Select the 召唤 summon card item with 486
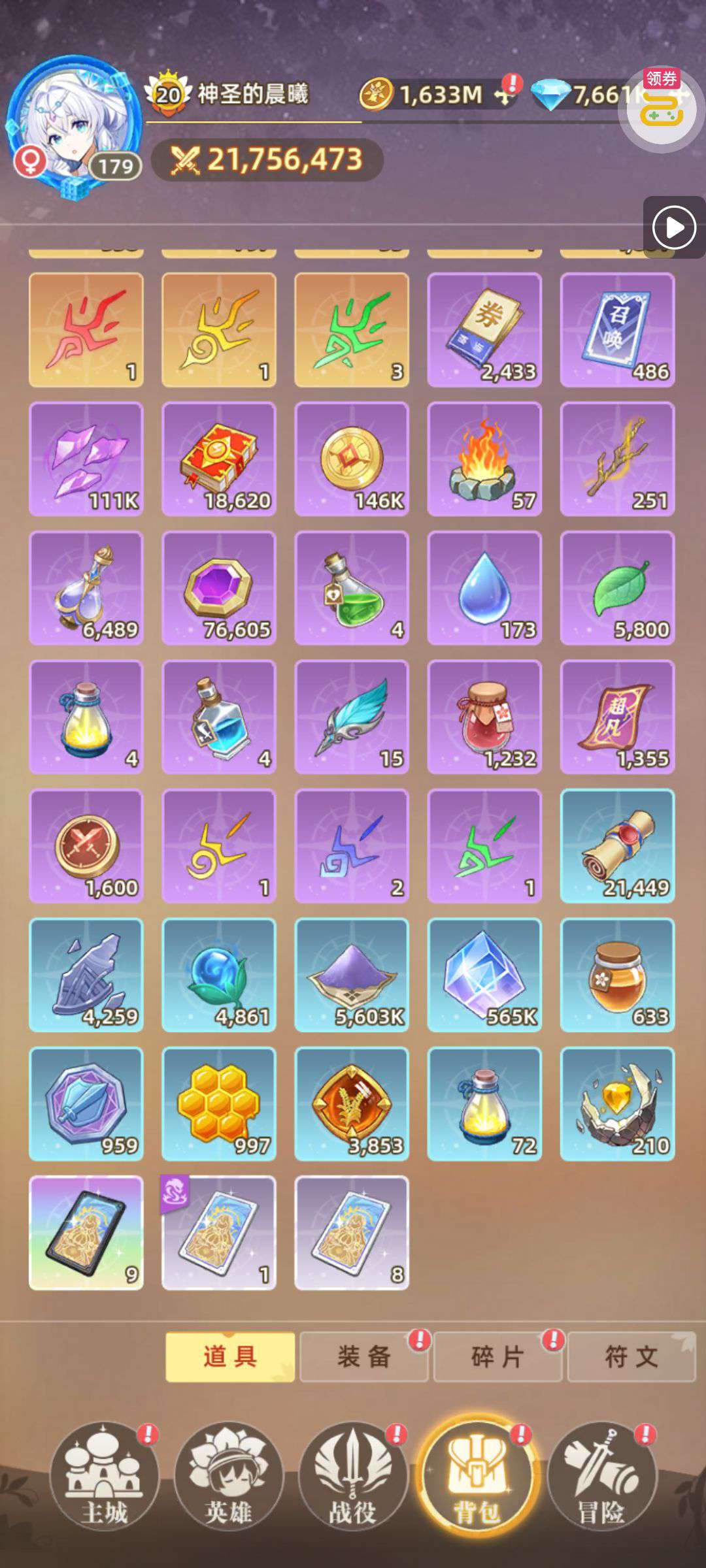Viewport: 706px width, 1568px height. click(618, 330)
